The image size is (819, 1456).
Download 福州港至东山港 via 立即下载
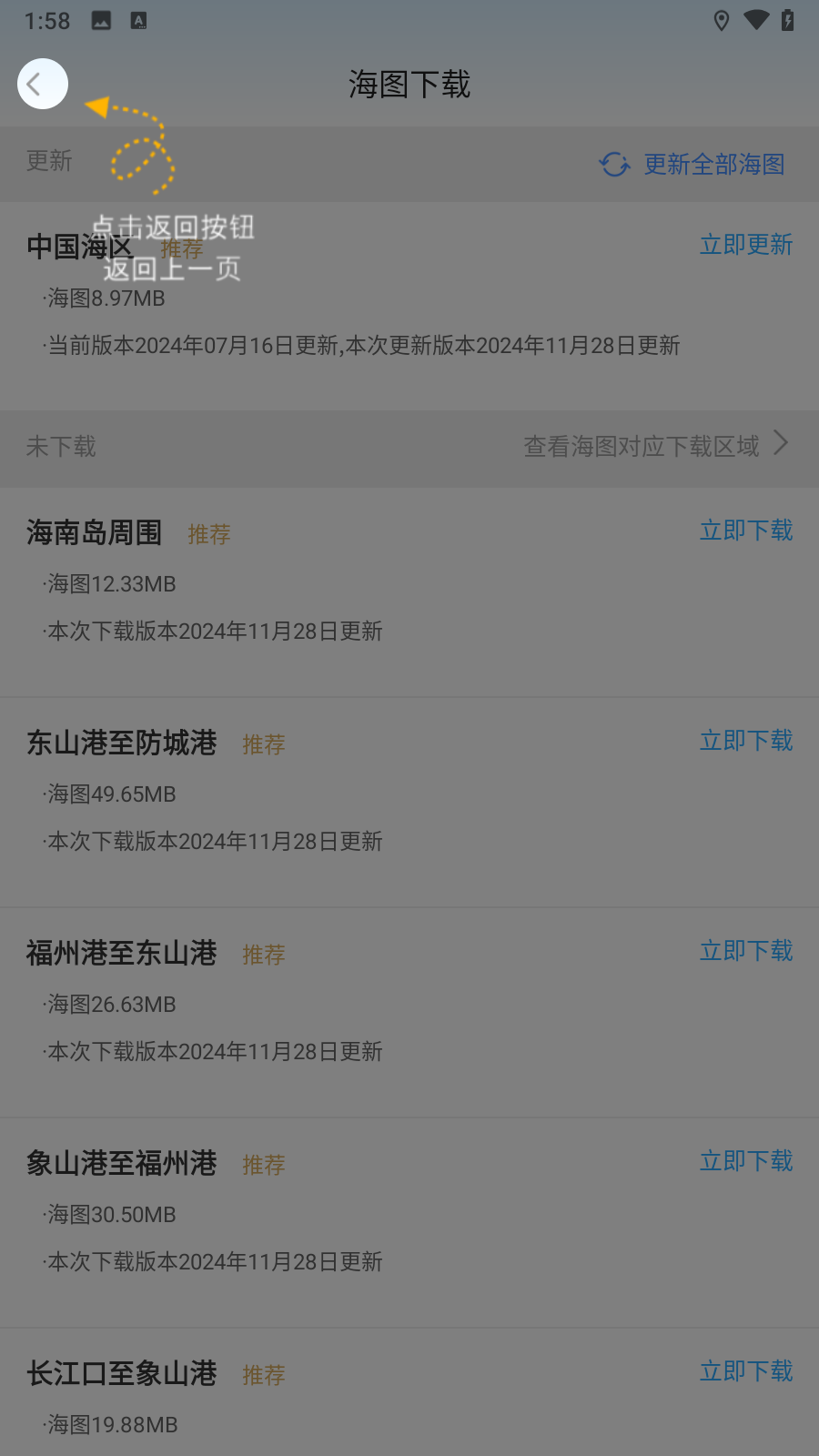746,950
